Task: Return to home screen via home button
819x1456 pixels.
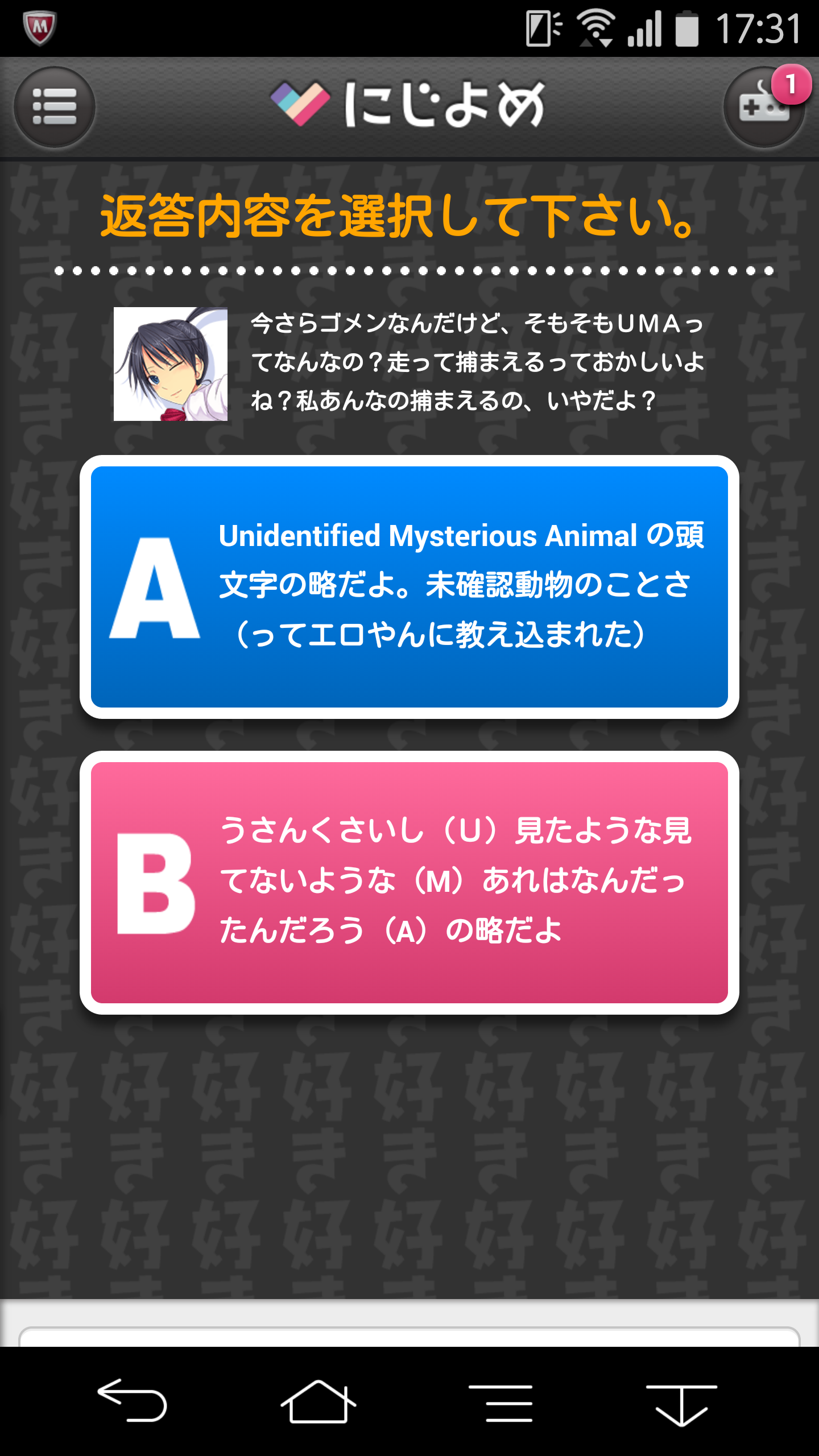Action: pyautogui.click(x=317, y=1401)
